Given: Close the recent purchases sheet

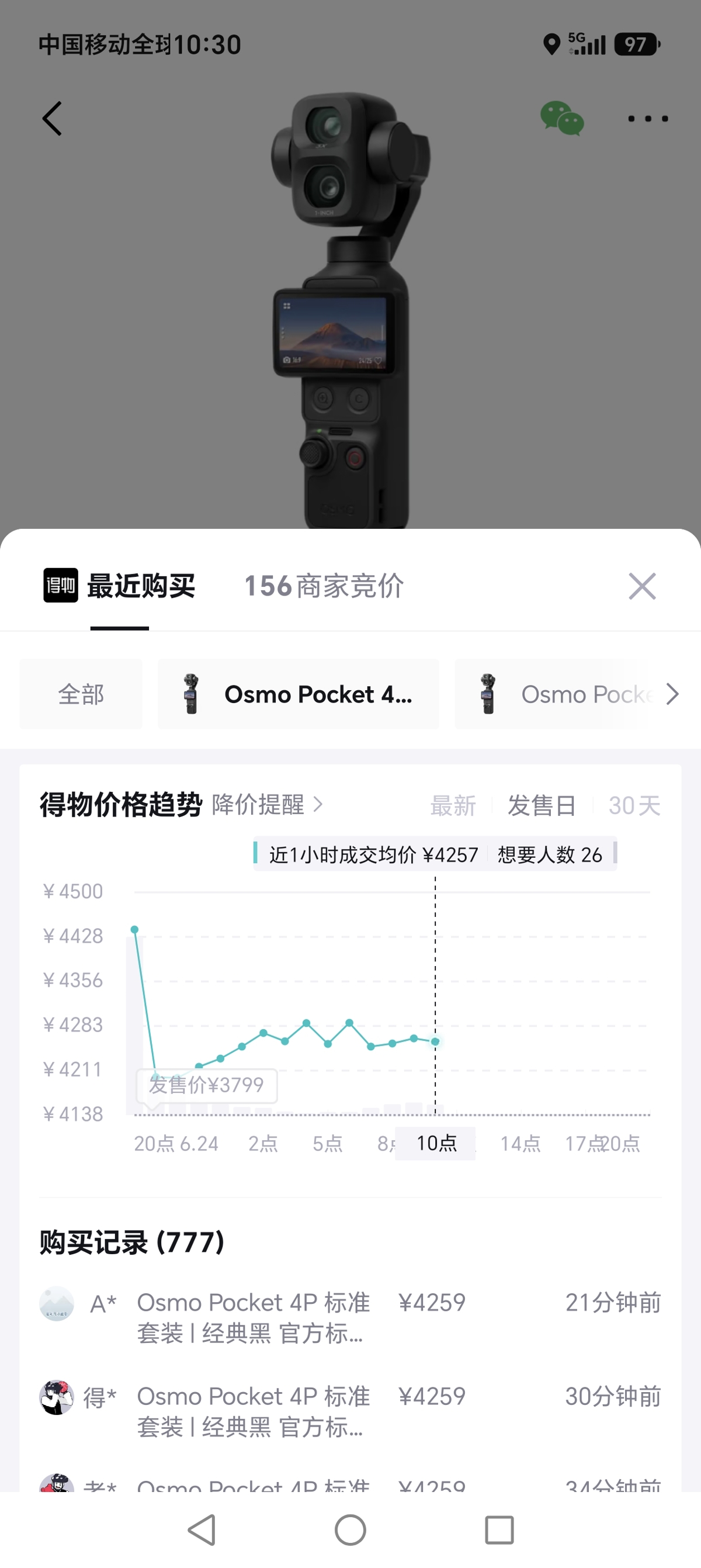Looking at the screenshot, I should click(x=642, y=586).
